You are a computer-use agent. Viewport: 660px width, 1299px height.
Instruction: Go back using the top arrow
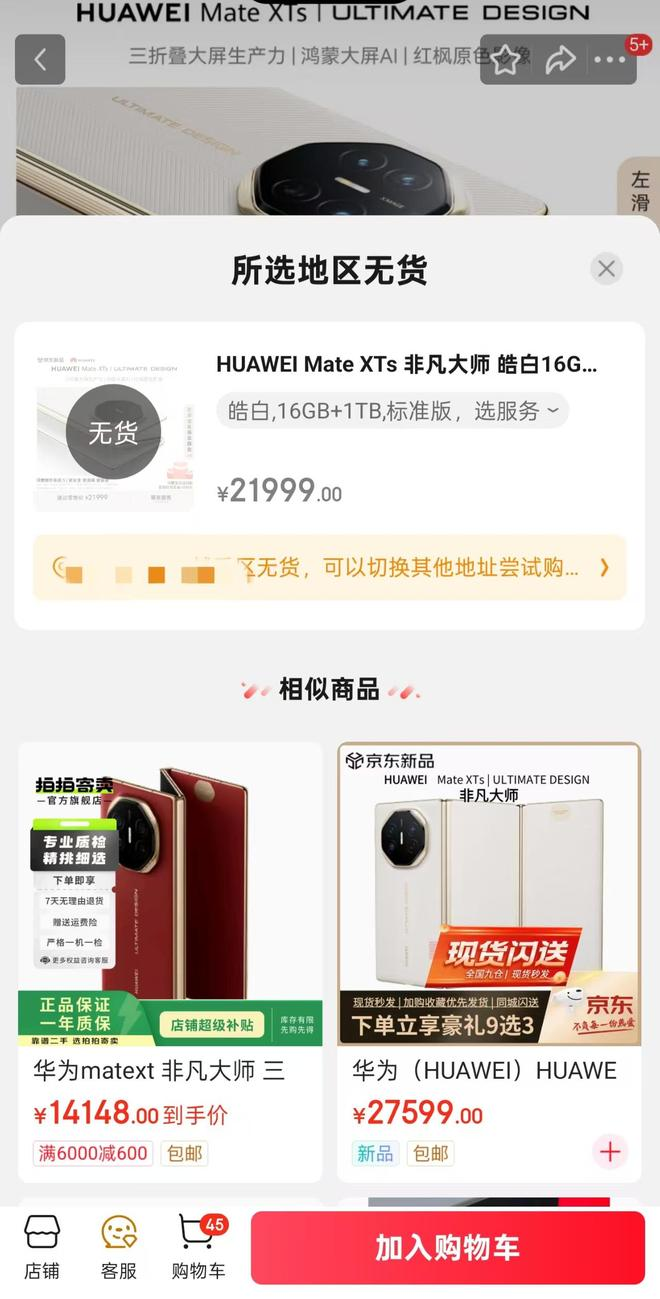[40, 60]
